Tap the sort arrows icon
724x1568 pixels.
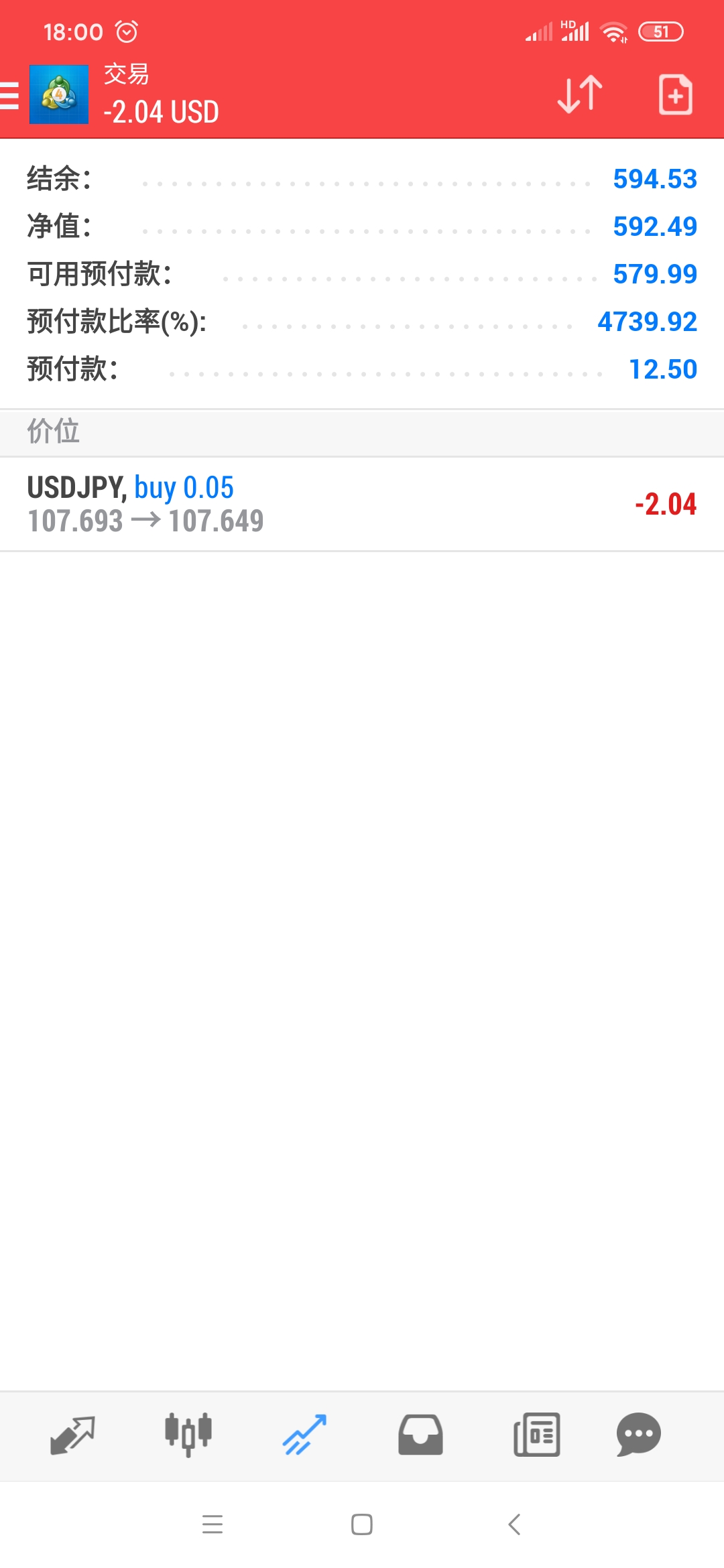point(580,94)
